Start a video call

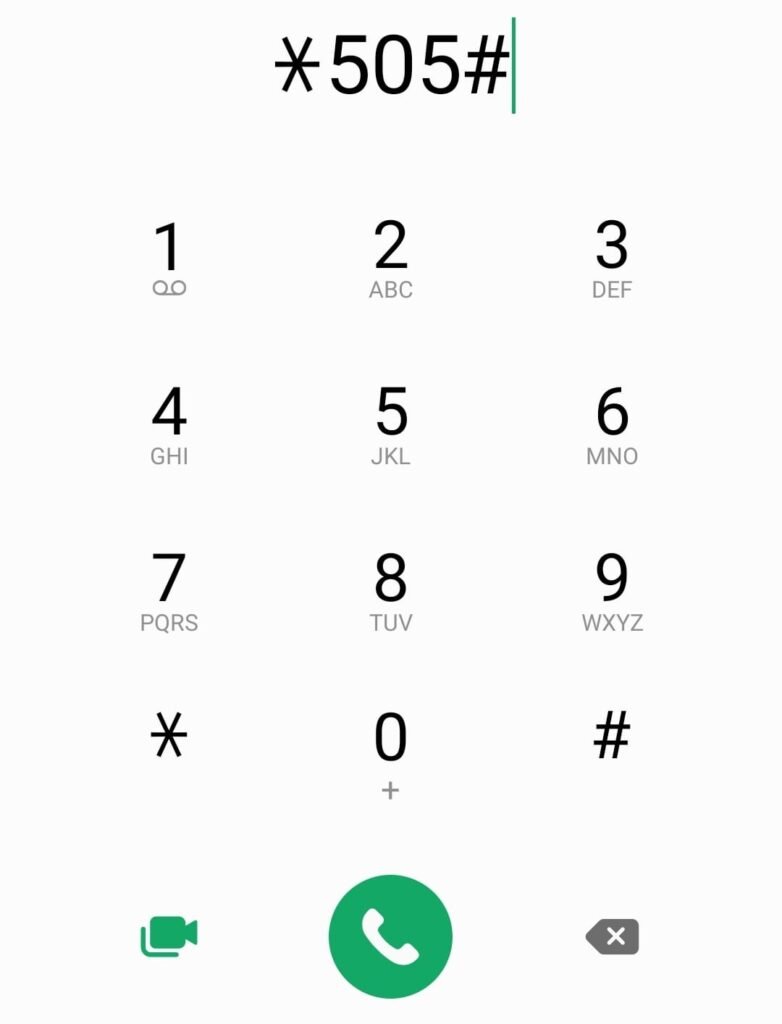[x=169, y=936]
